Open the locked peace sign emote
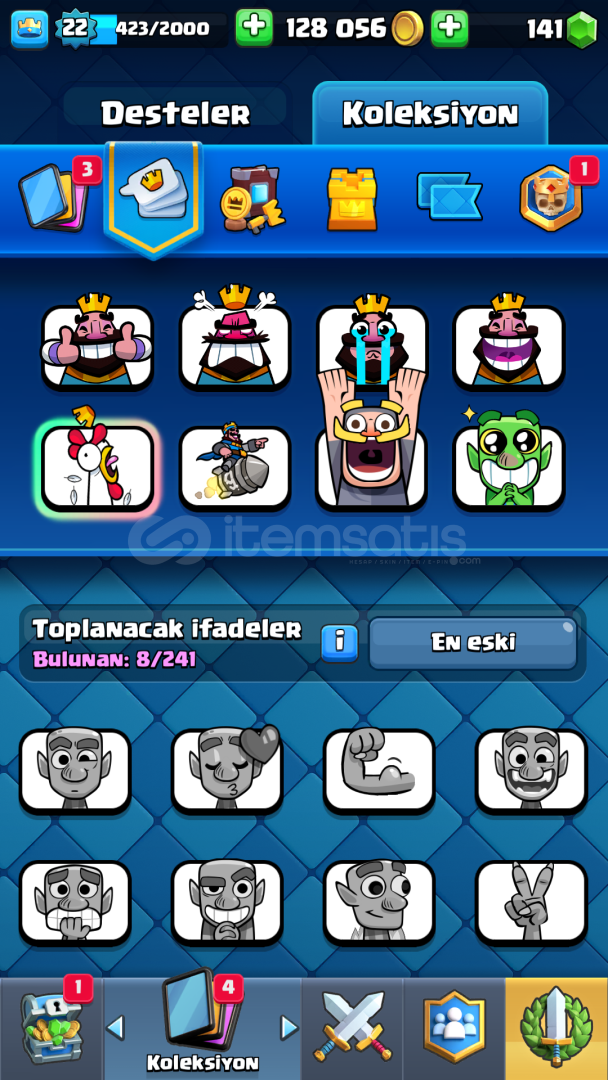Screen dimensions: 608x1080 532,902
